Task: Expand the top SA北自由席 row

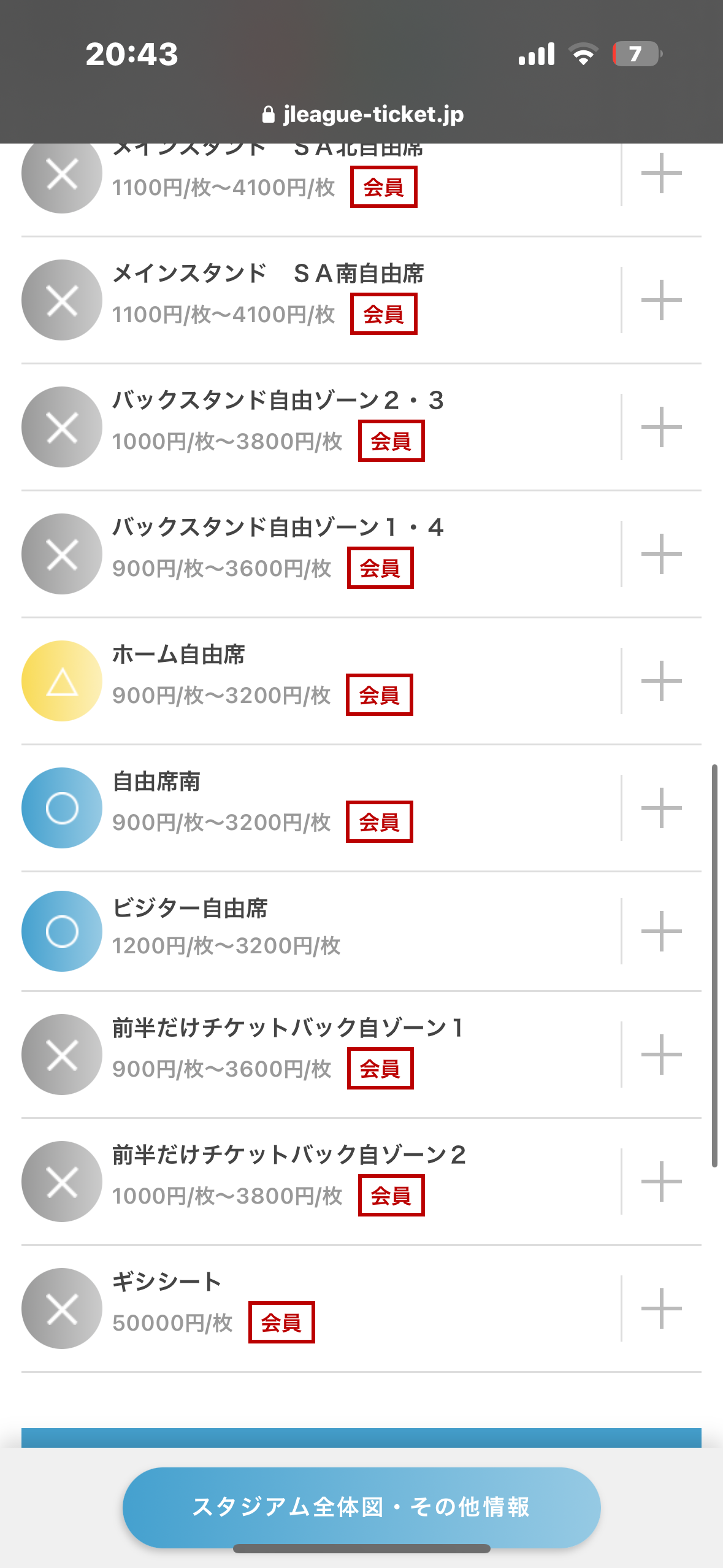Action: pyautogui.click(x=661, y=173)
